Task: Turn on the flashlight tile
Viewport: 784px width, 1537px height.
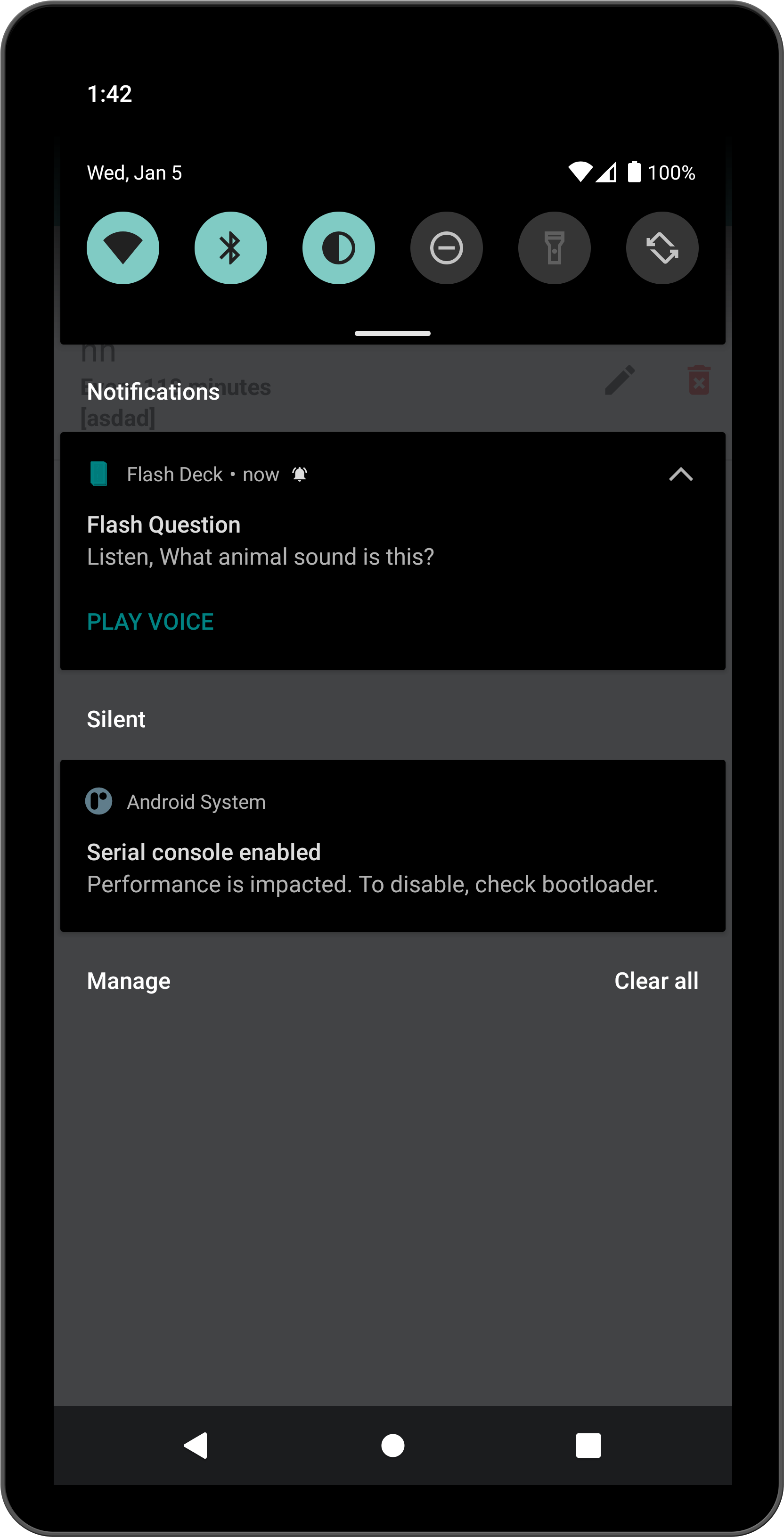Action: [554, 247]
